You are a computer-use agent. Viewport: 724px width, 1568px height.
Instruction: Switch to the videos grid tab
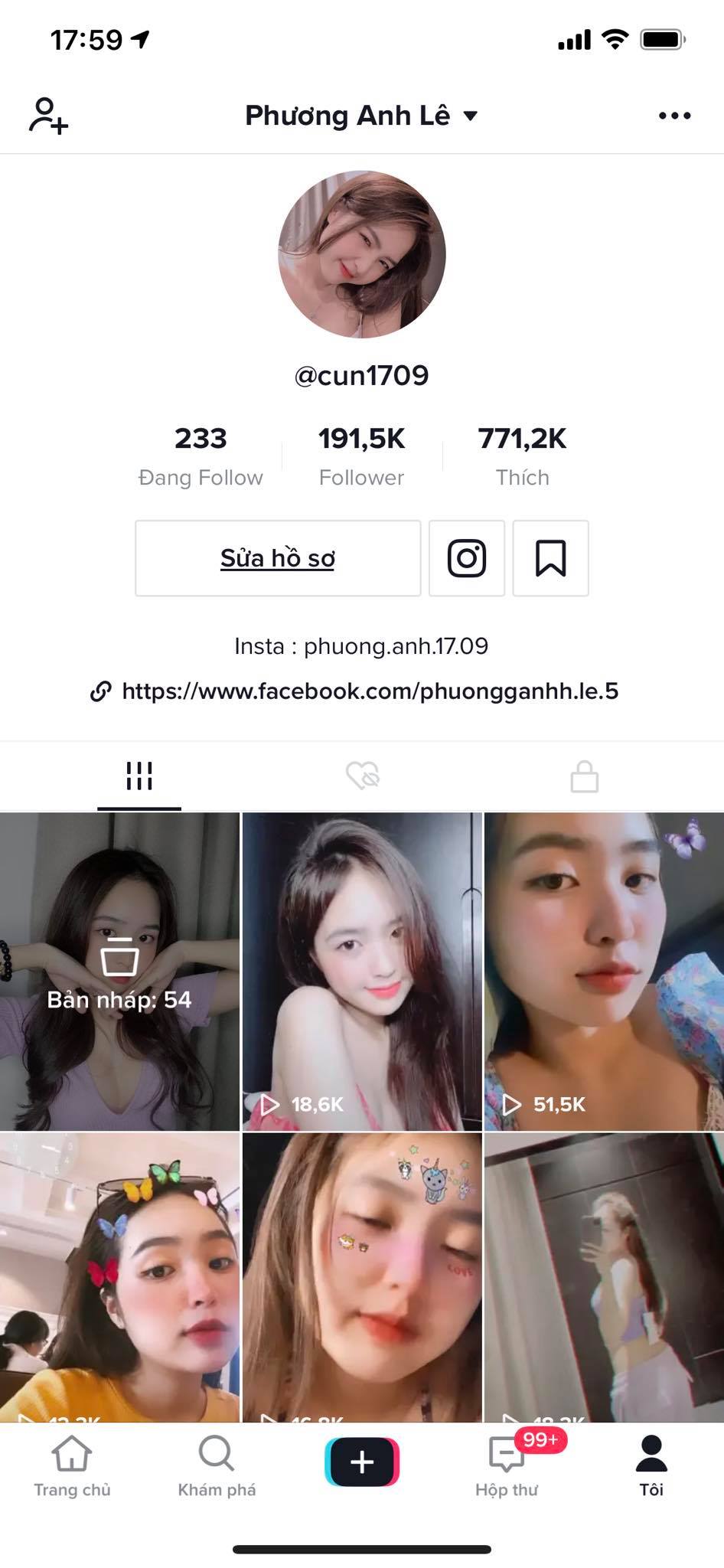(139, 776)
